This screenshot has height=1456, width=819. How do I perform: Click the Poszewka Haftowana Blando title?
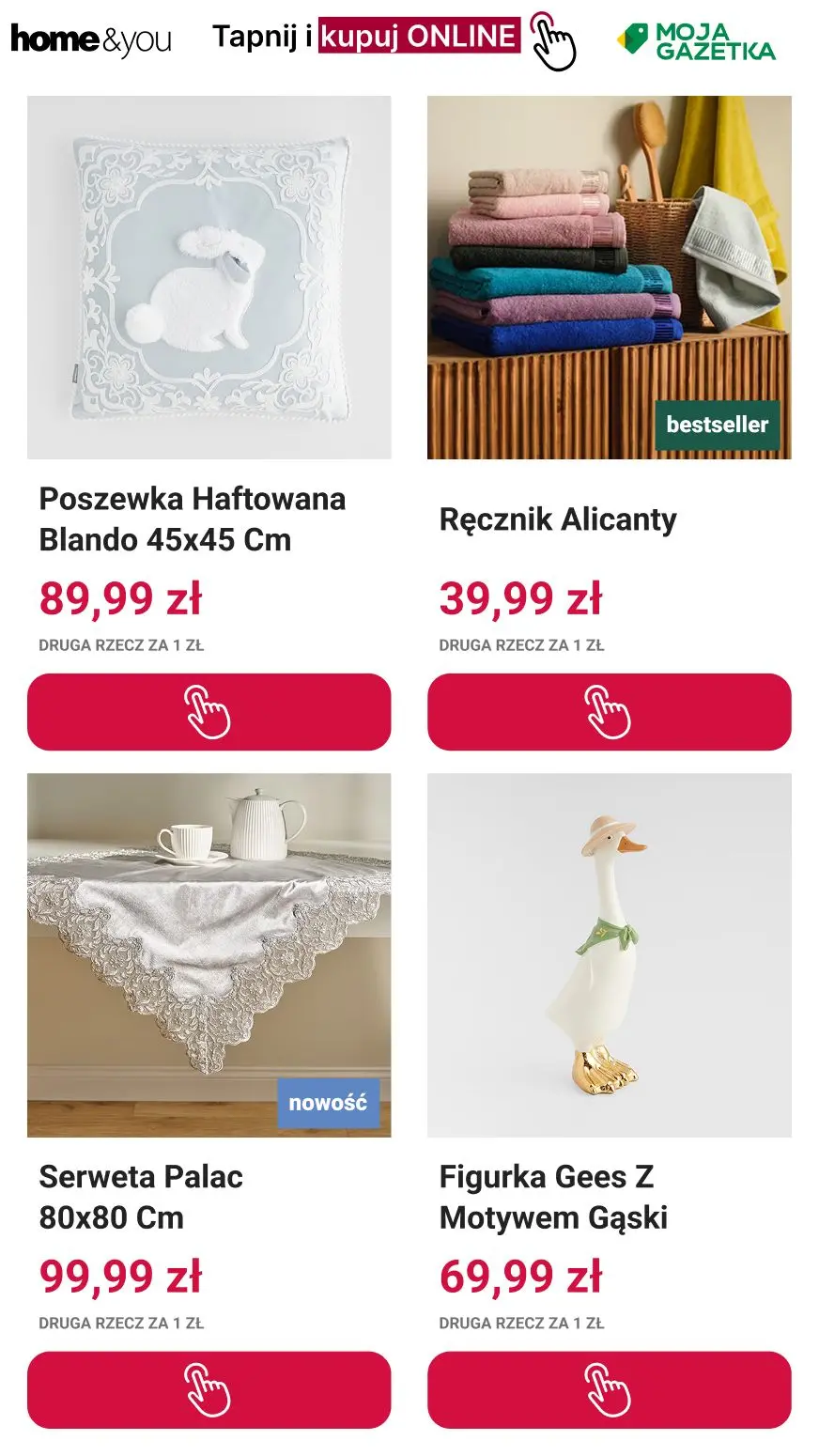[192, 518]
